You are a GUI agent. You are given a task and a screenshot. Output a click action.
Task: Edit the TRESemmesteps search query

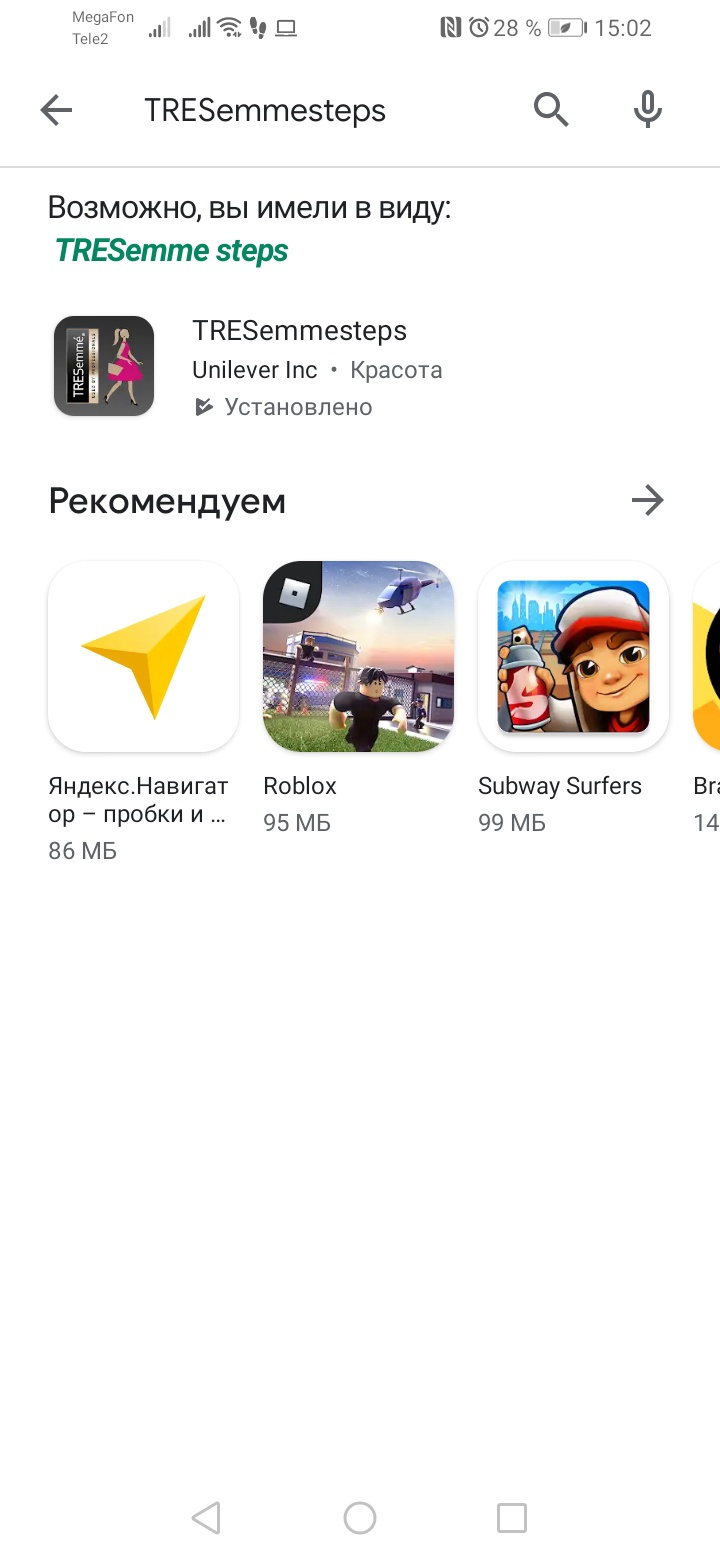click(x=265, y=110)
